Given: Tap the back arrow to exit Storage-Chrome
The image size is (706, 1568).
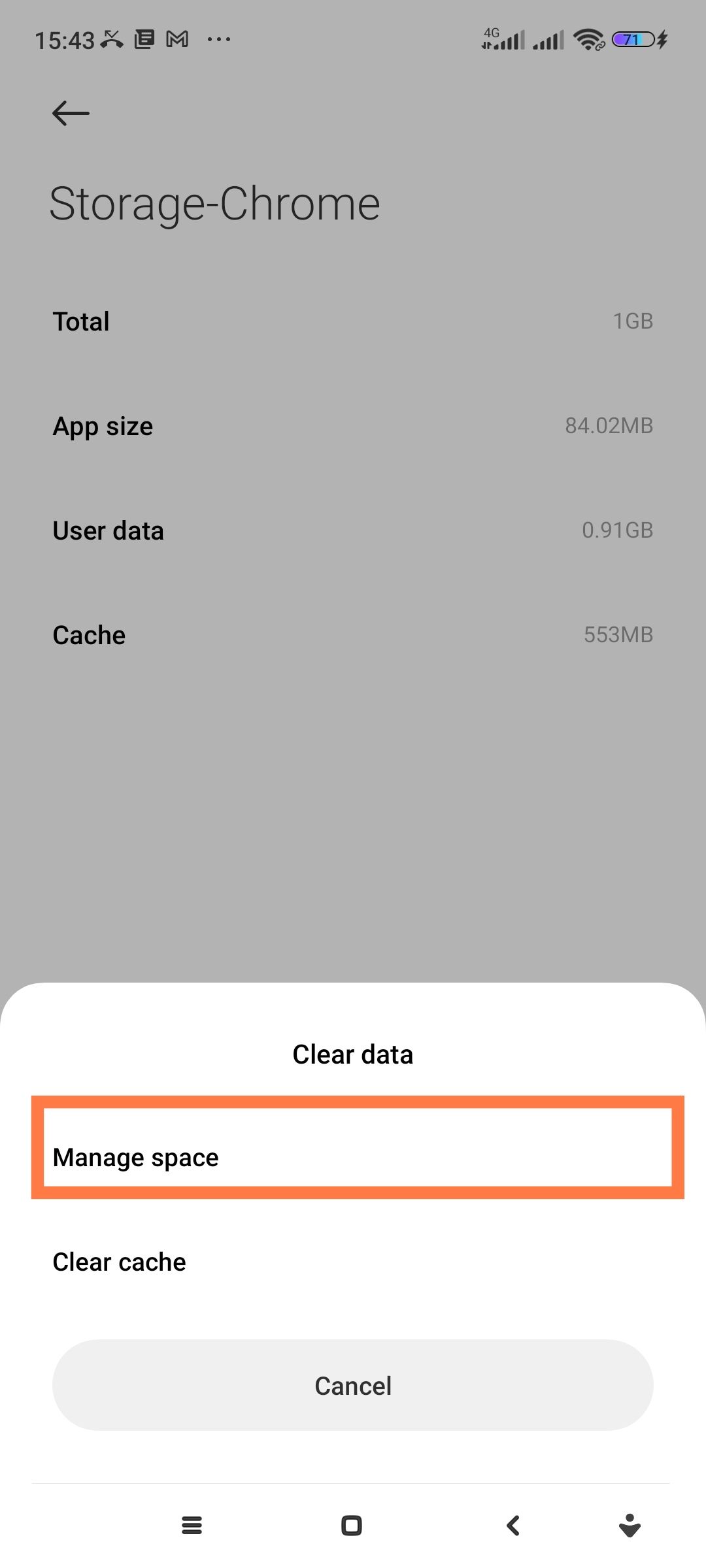Looking at the screenshot, I should (x=69, y=113).
